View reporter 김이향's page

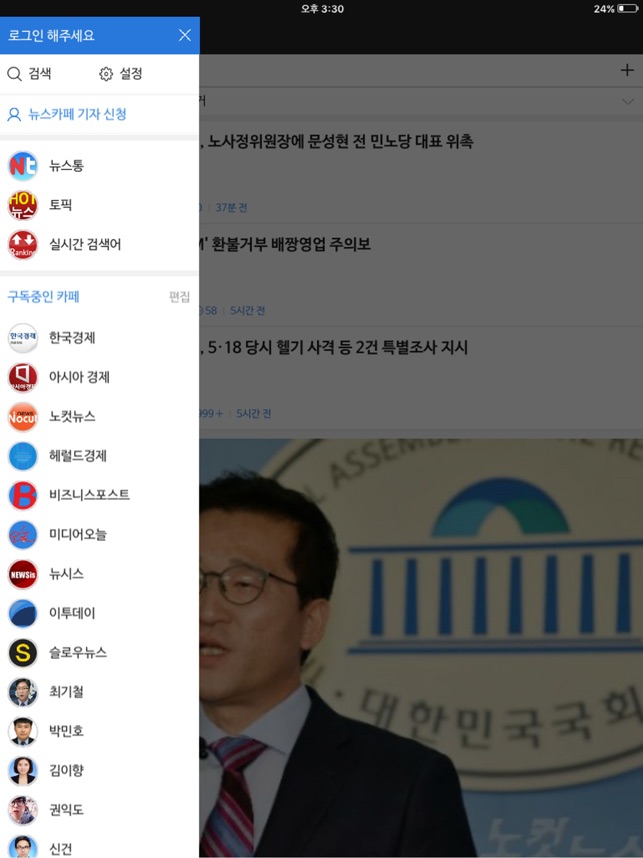pyautogui.click(x=66, y=770)
